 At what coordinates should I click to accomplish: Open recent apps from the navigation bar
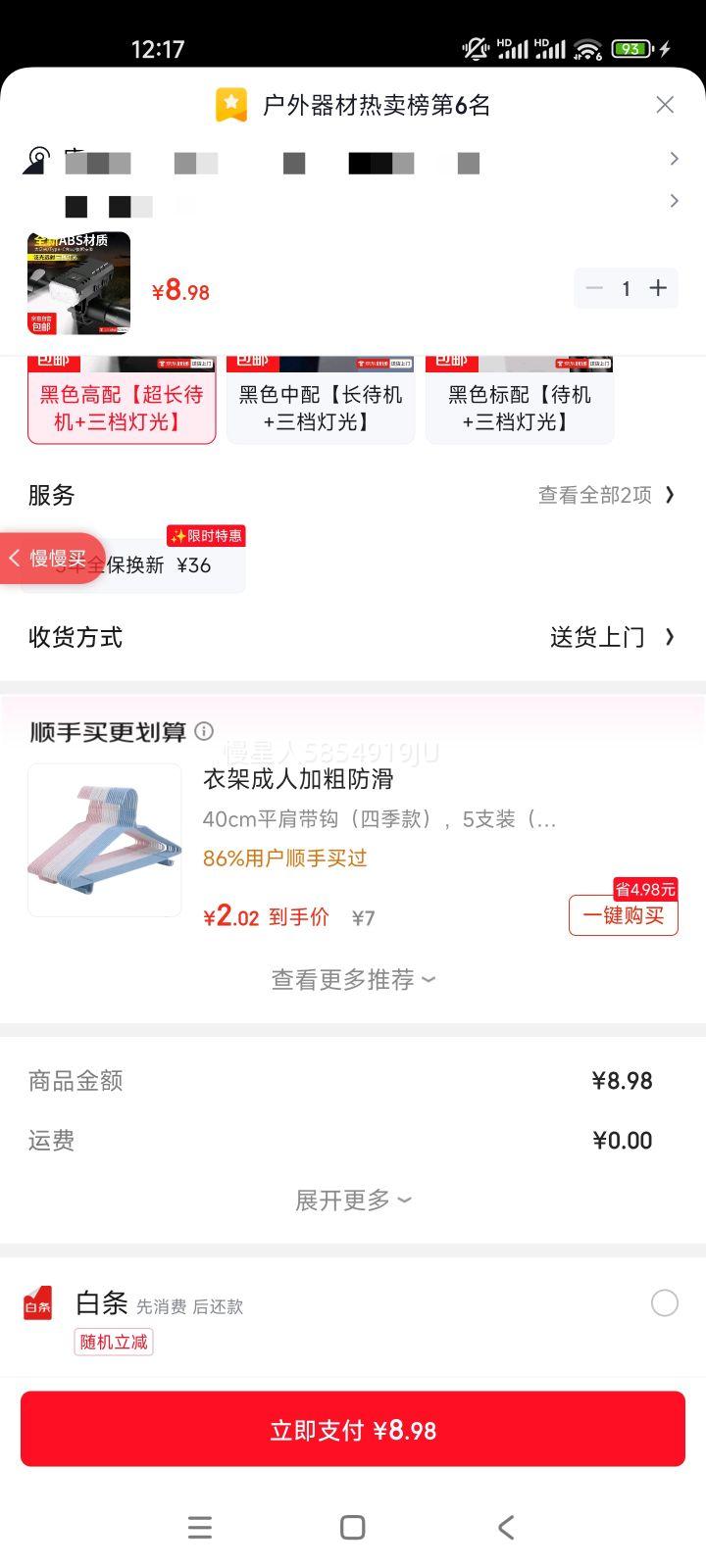[x=200, y=1527]
